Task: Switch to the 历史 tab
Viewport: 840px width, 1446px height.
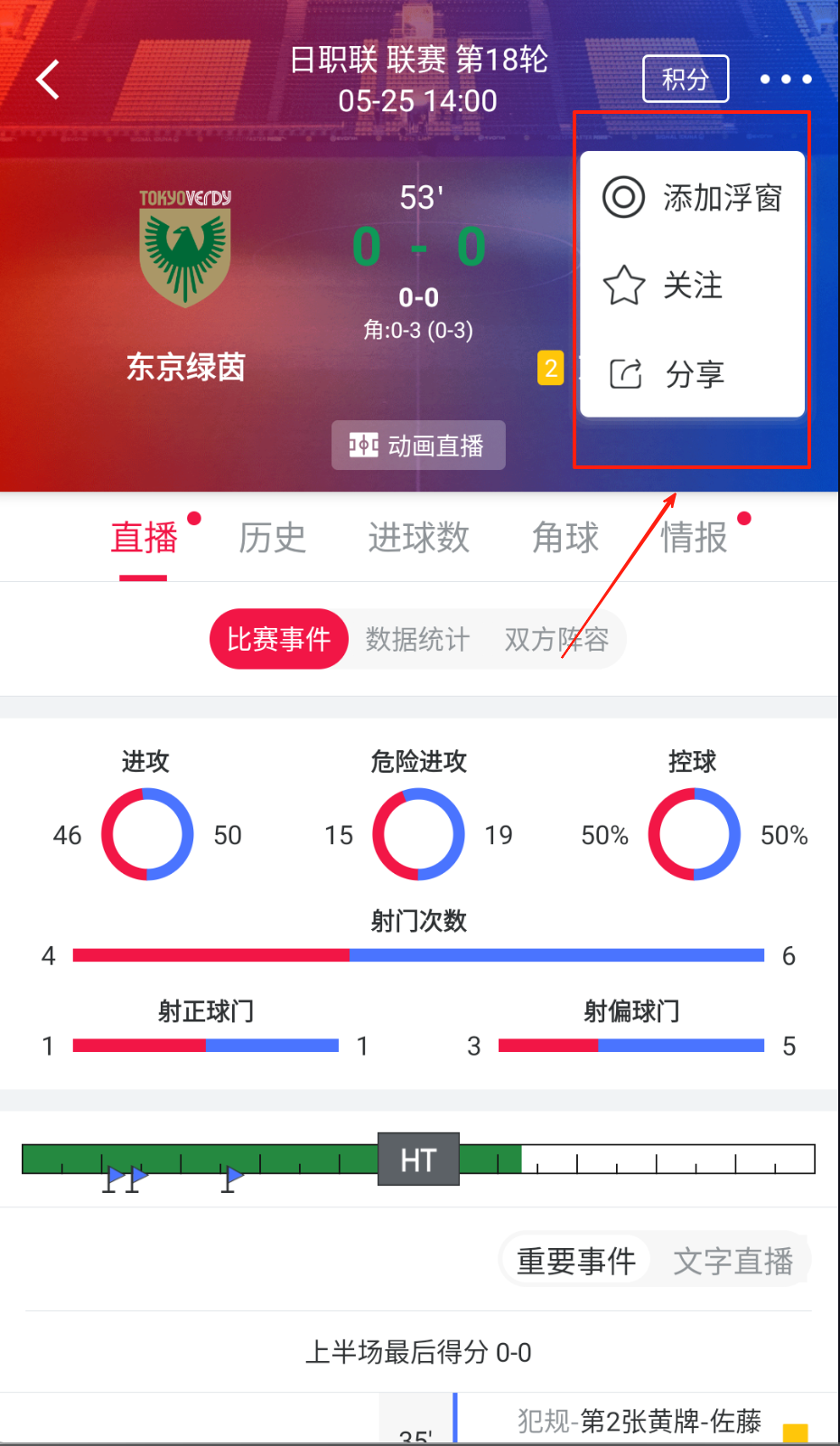Action: pyautogui.click(x=272, y=538)
